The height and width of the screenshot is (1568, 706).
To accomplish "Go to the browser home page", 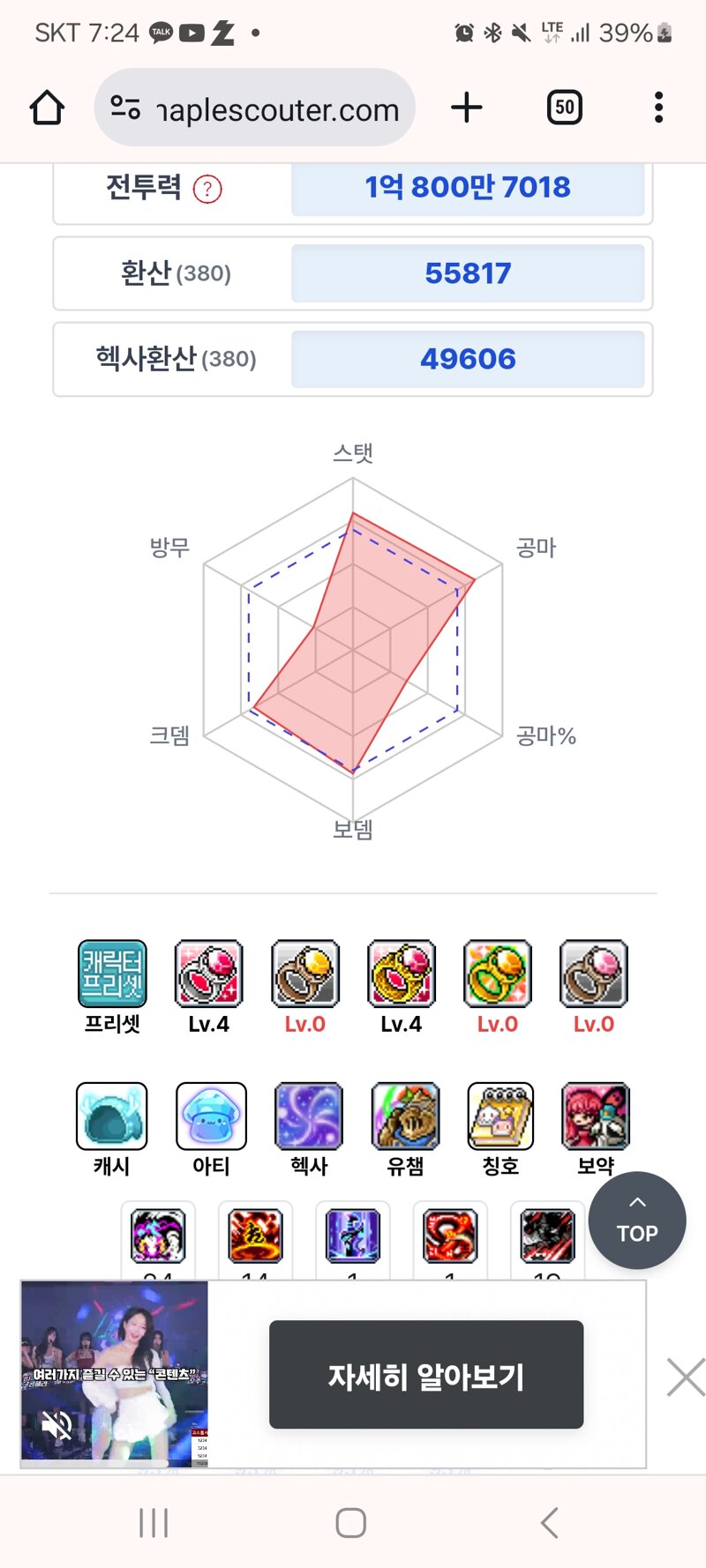I will (47, 108).
